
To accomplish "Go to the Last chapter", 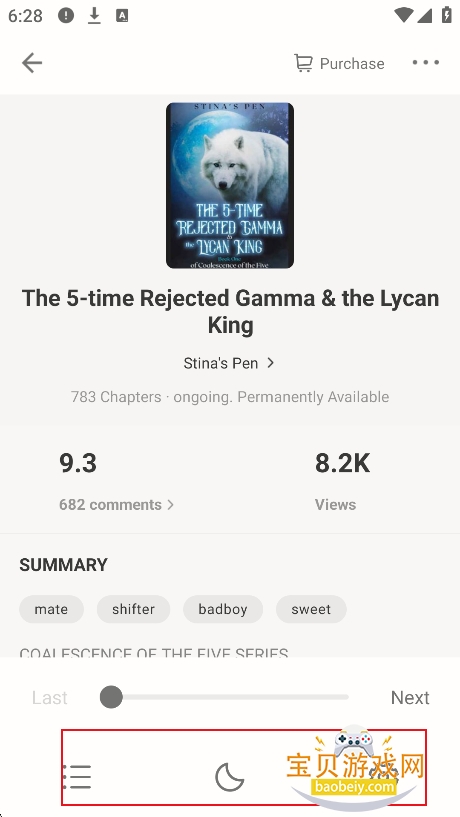I will click(49, 697).
